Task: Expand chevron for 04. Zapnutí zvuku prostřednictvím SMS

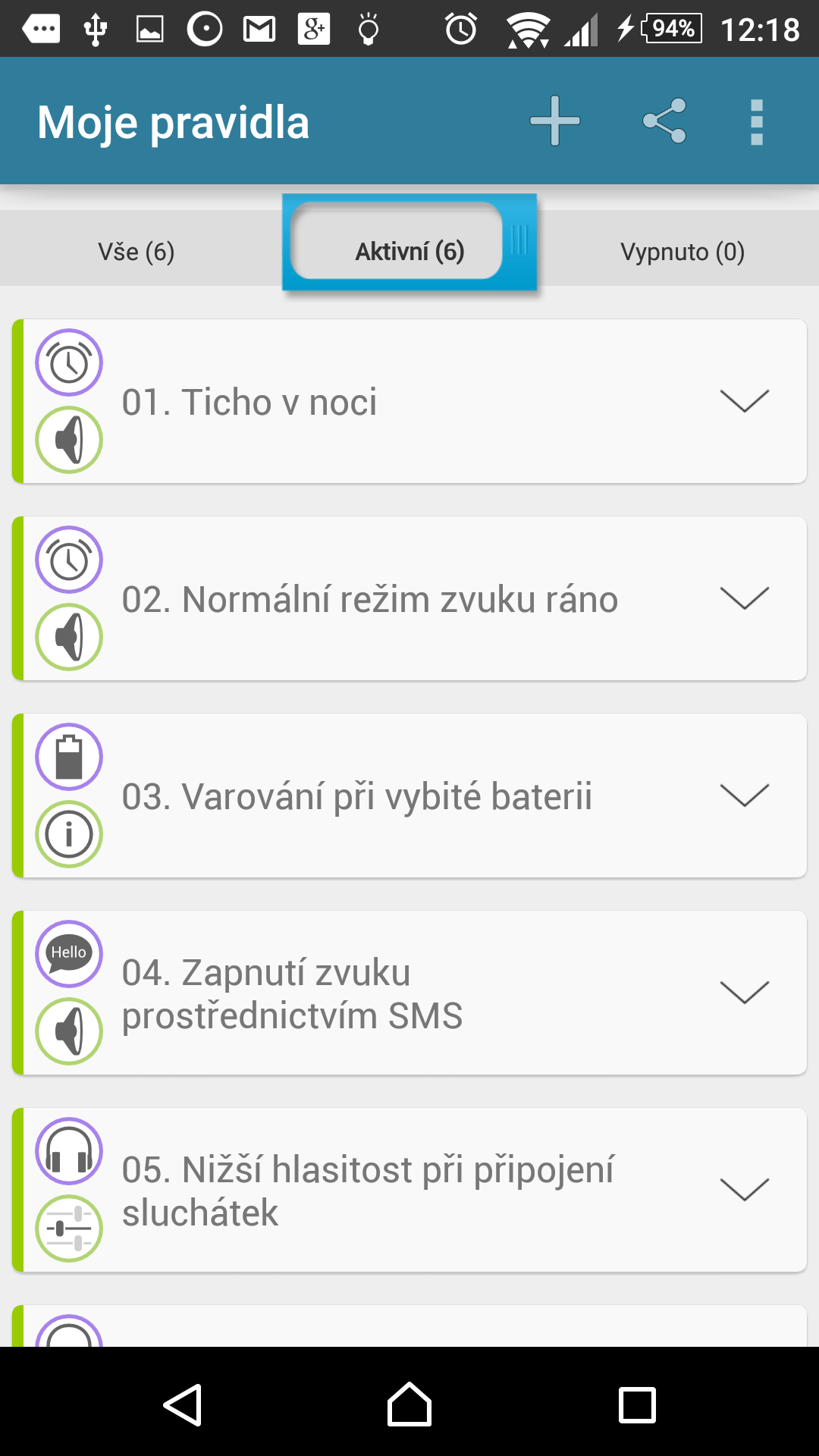Action: 745,992
